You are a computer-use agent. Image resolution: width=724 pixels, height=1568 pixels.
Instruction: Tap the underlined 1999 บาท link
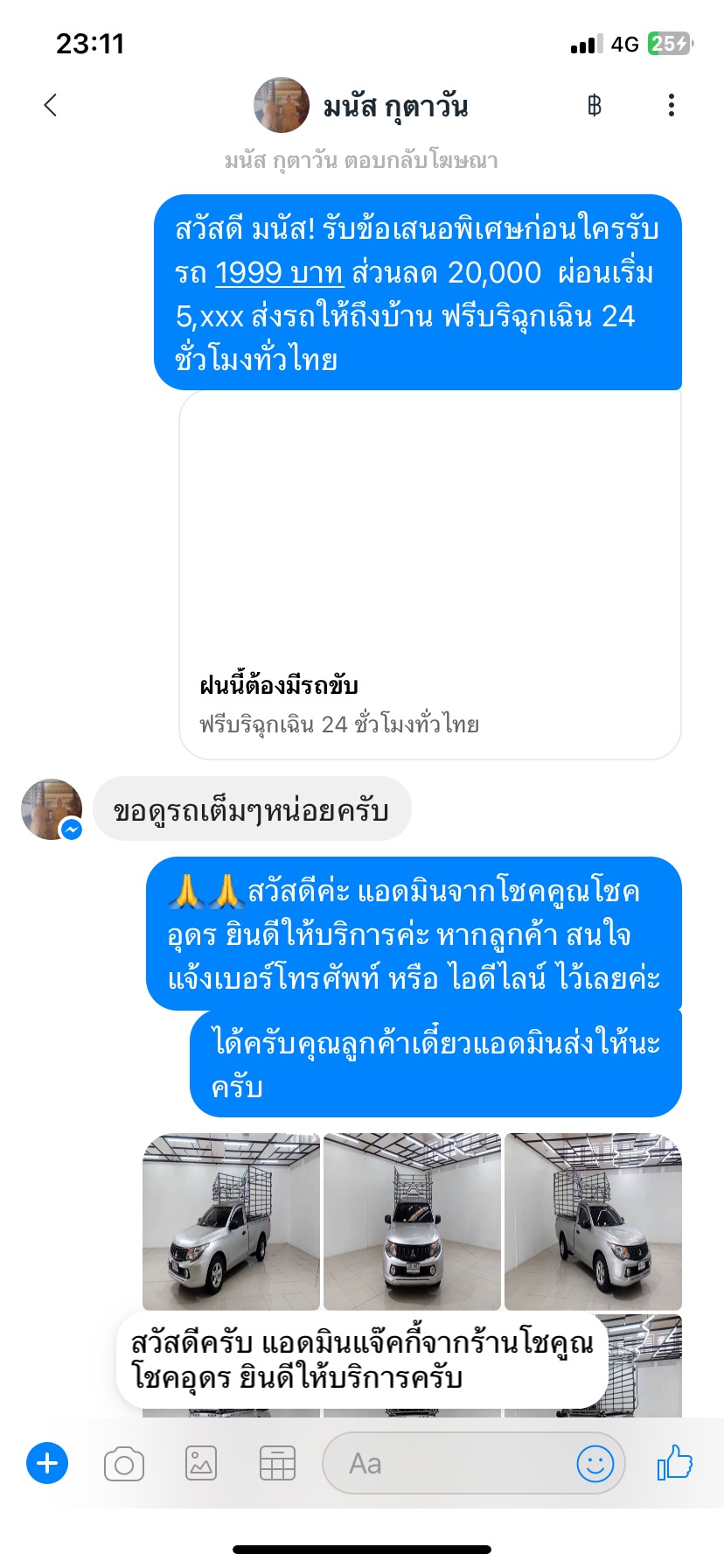279,273
